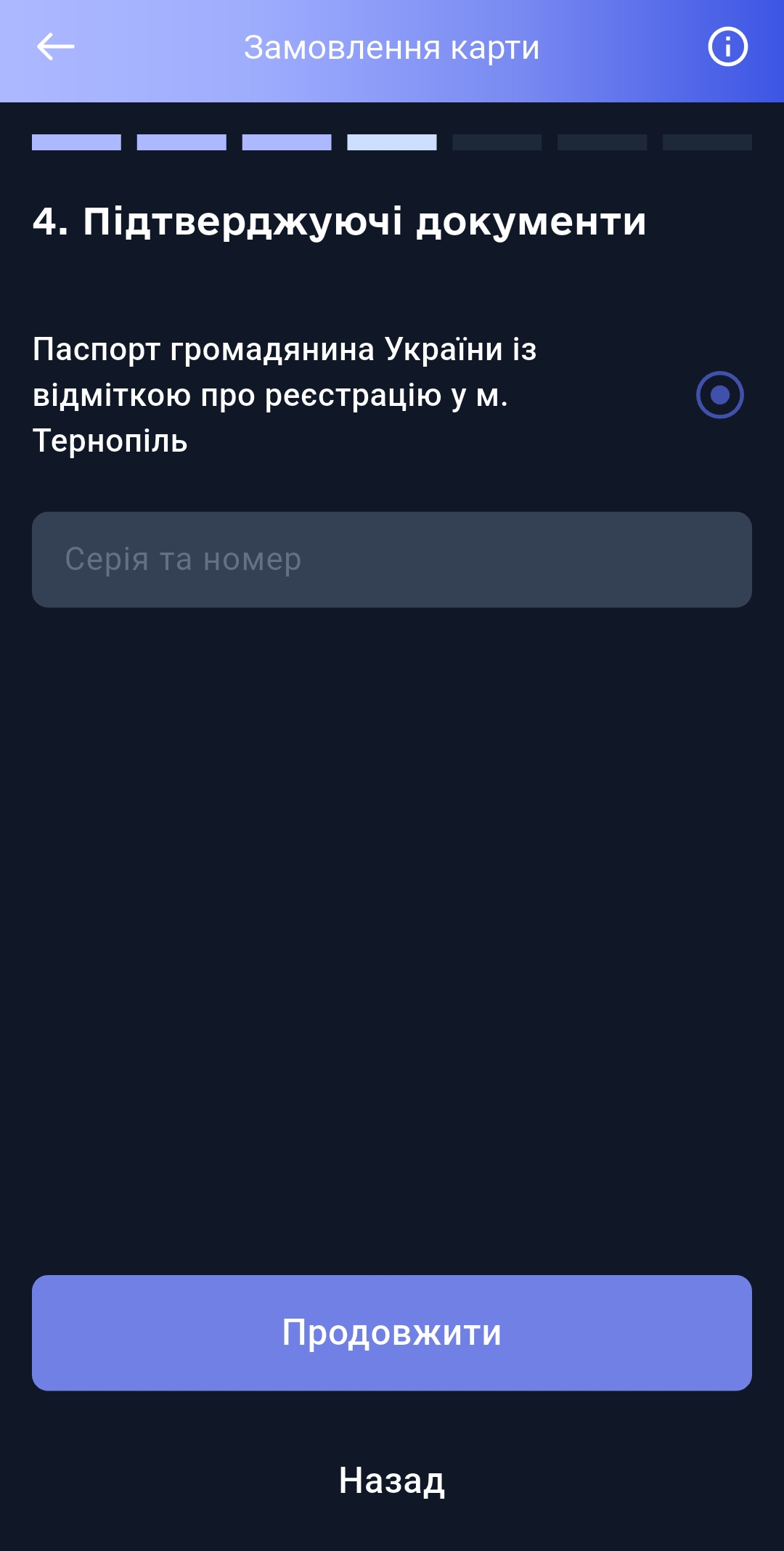Open the info icon in the top corner

(x=728, y=47)
